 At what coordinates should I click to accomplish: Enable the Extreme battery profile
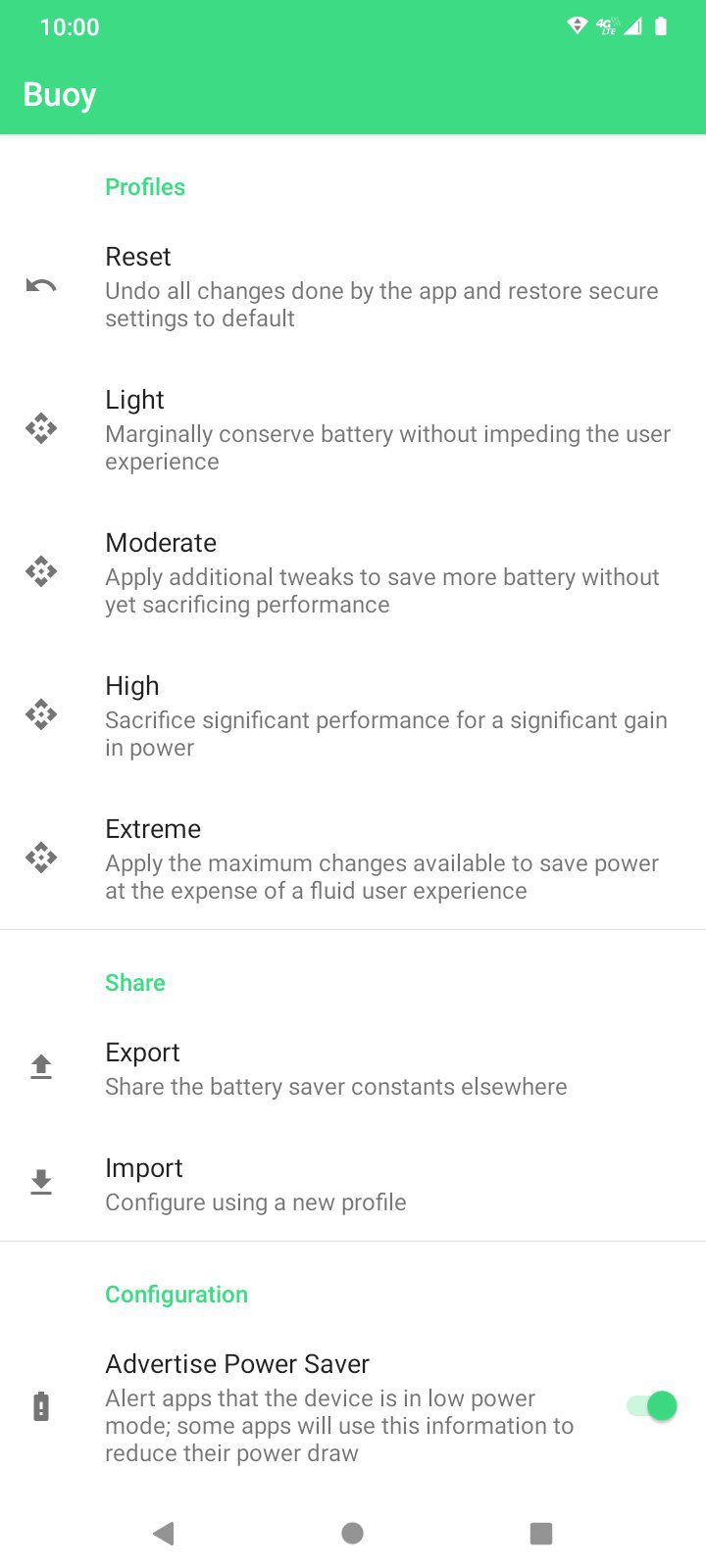353,858
